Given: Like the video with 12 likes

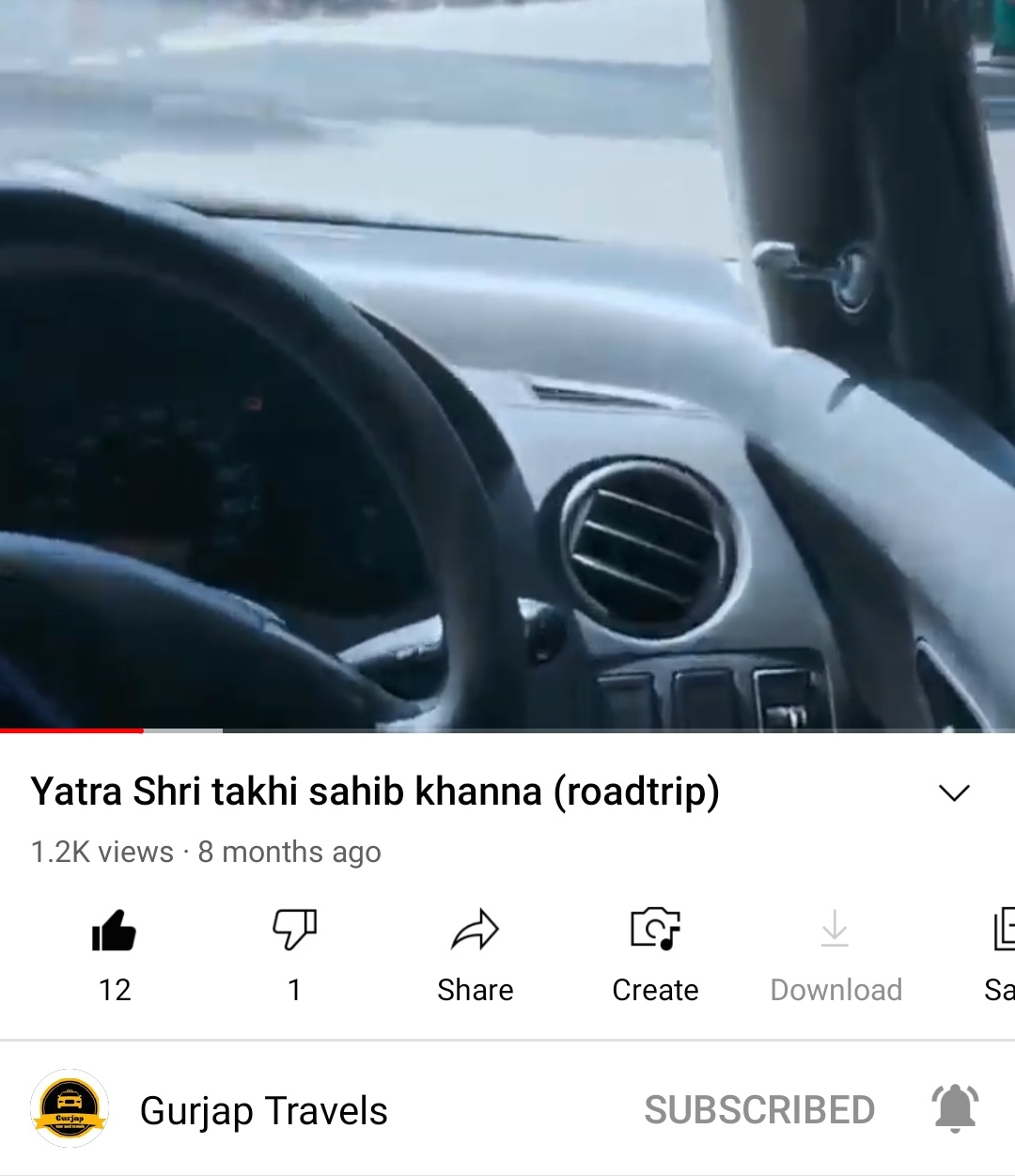Looking at the screenshot, I should tap(114, 932).
